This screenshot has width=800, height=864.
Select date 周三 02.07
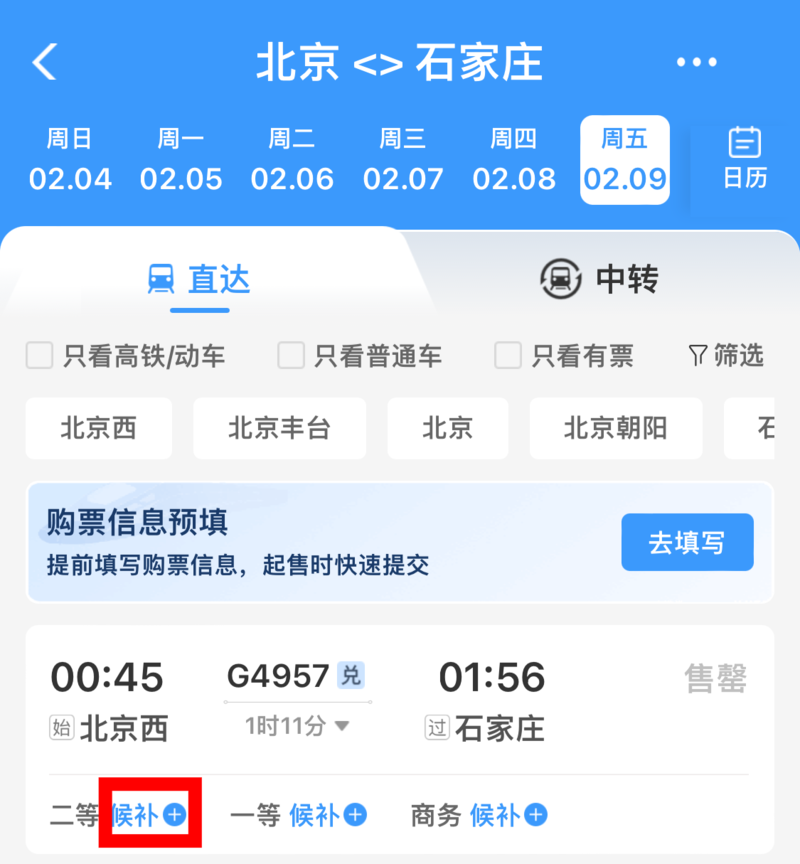click(403, 160)
